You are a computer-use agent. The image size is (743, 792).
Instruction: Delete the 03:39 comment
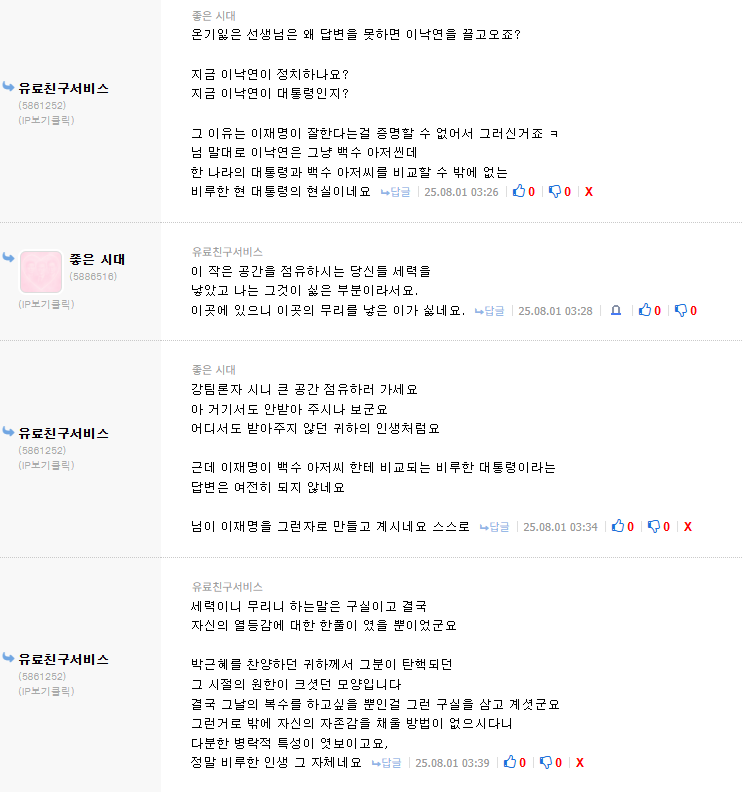click(580, 763)
